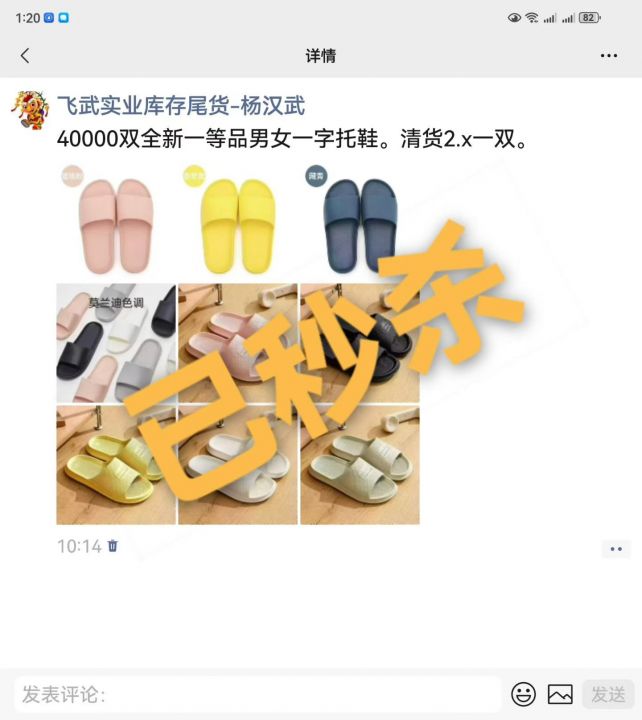Send the comment with 发送
This screenshot has height=720, width=642.
click(608, 694)
